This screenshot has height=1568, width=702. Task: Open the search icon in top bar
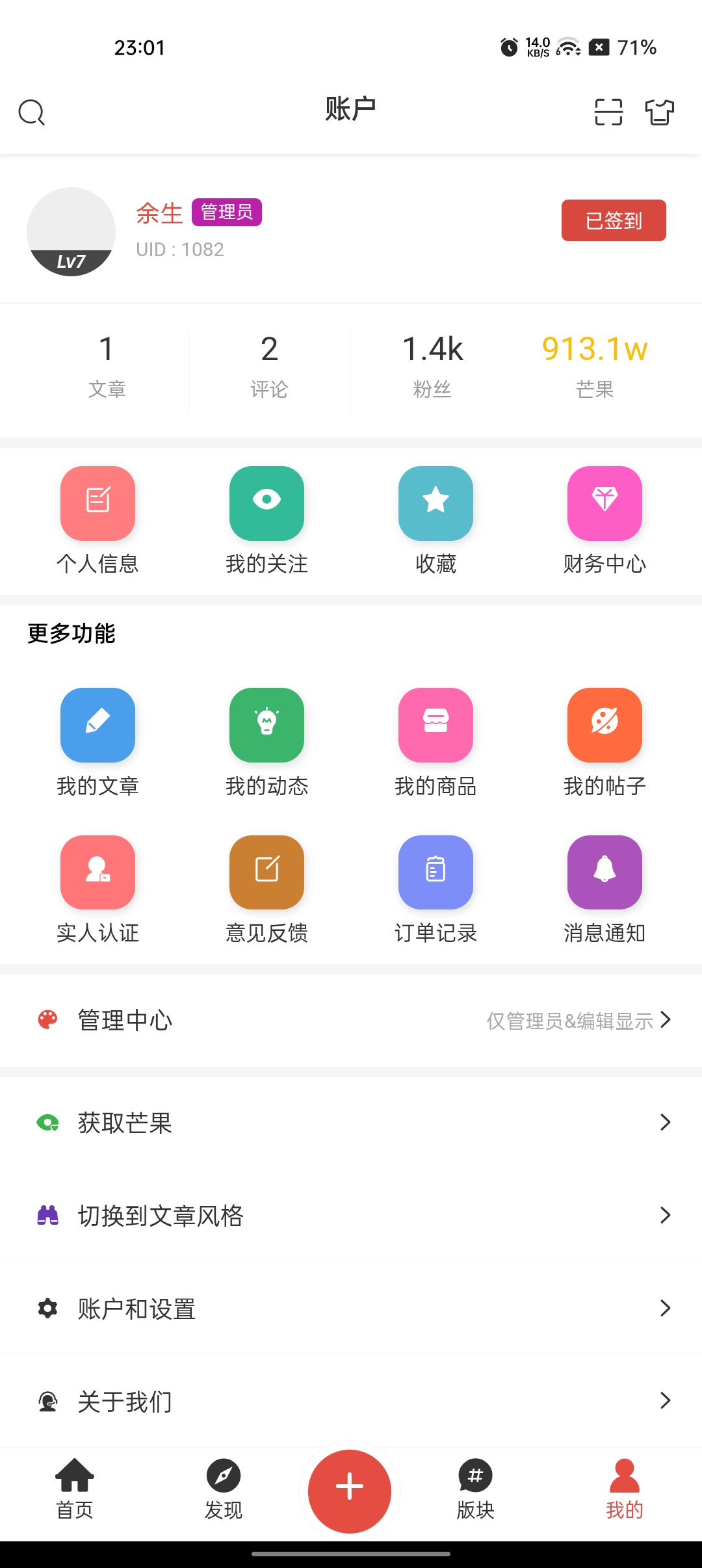pos(31,112)
